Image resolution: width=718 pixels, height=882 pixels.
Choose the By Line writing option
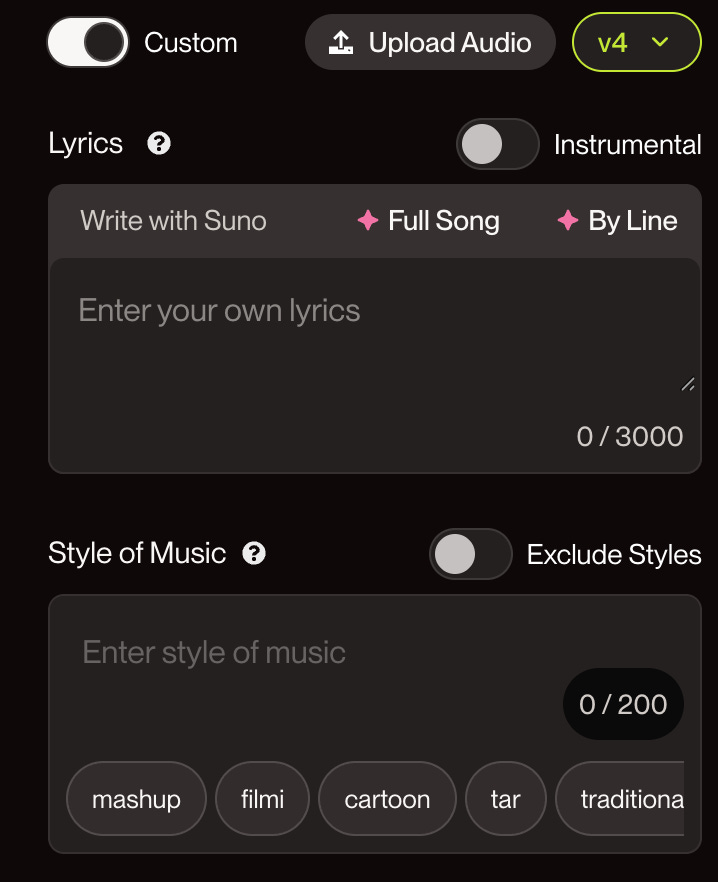coord(618,221)
